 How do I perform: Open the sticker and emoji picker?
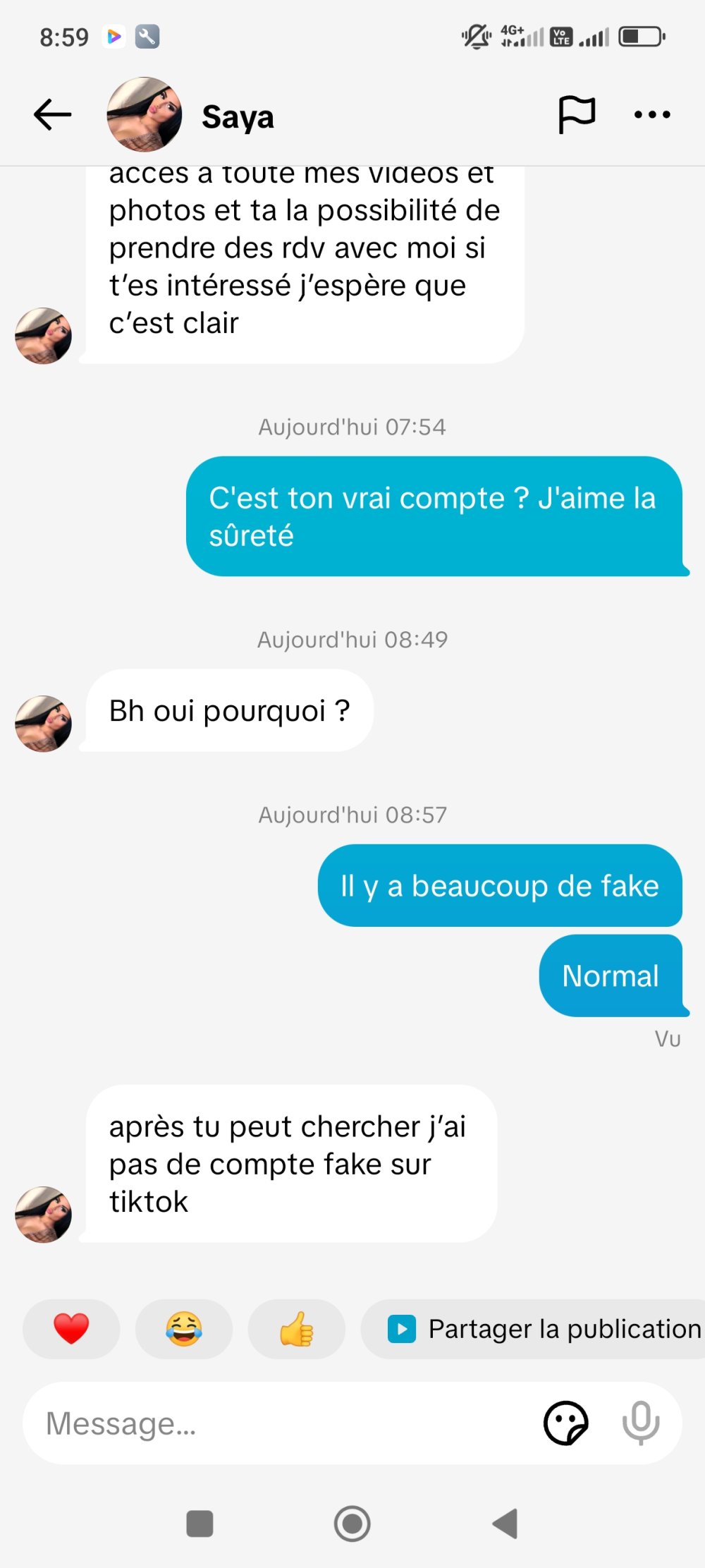click(x=566, y=1423)
